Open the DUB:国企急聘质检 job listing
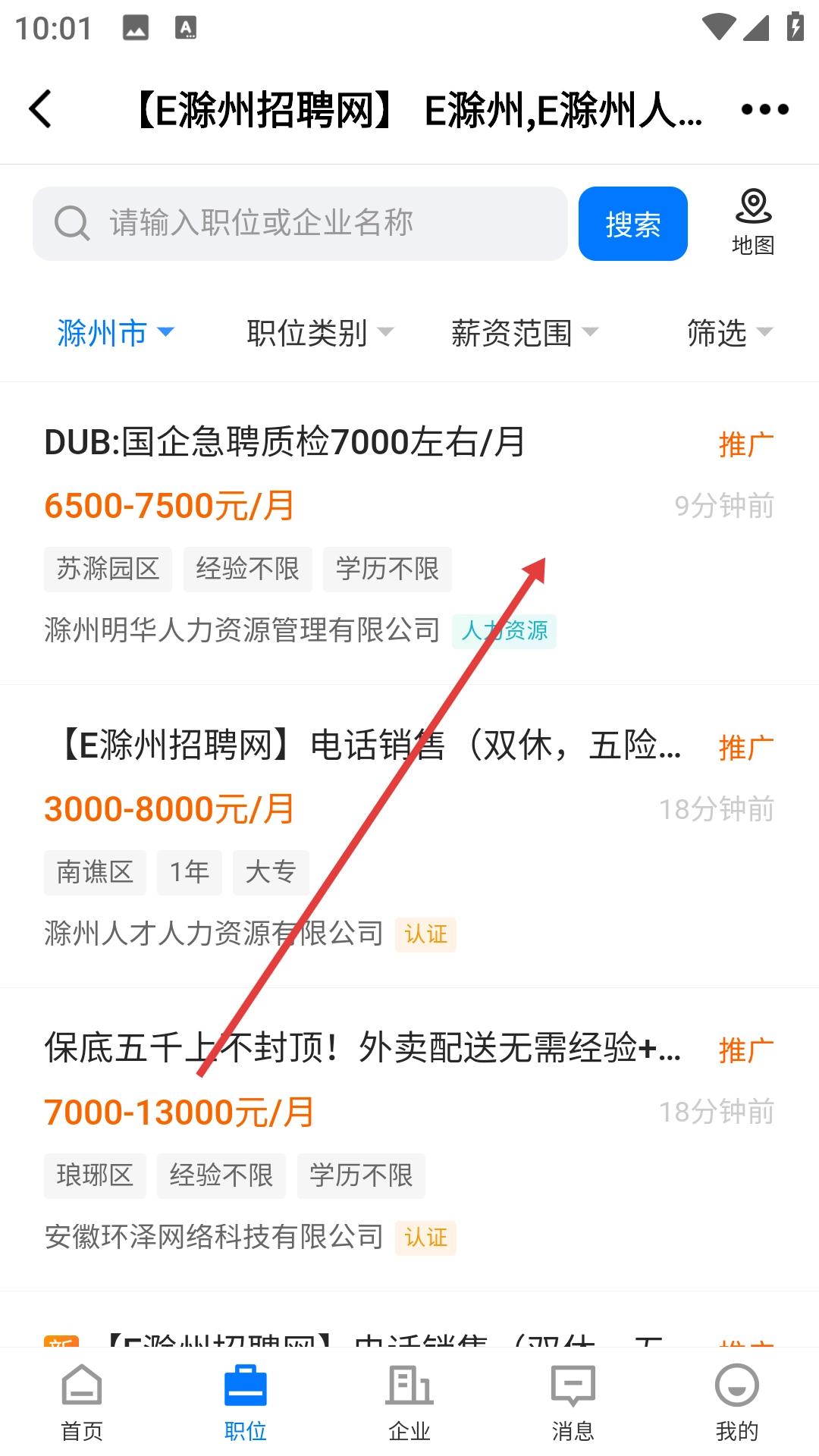The height and width of the screenshot is (1456, 819). click(284, 442)
